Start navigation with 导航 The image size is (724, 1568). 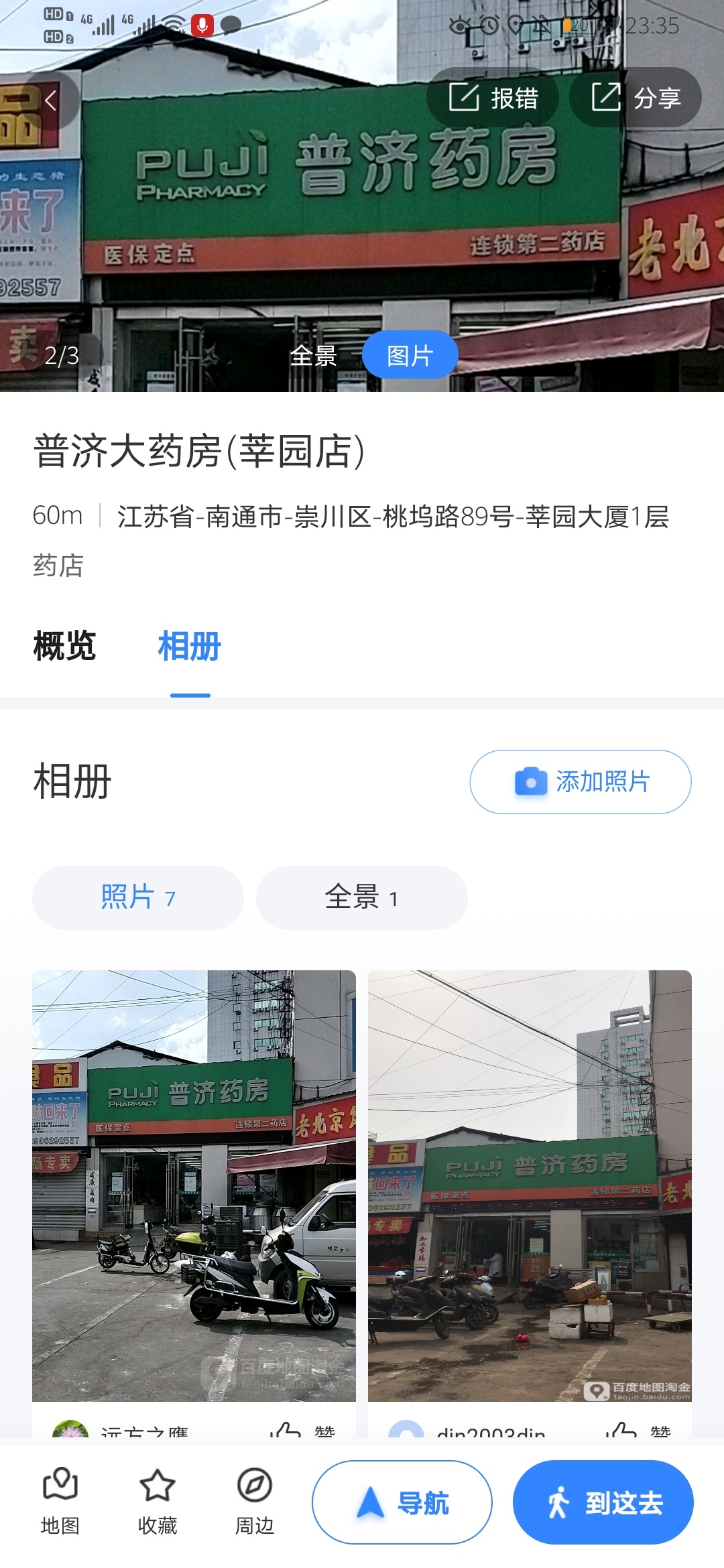tap(402, 1502)
